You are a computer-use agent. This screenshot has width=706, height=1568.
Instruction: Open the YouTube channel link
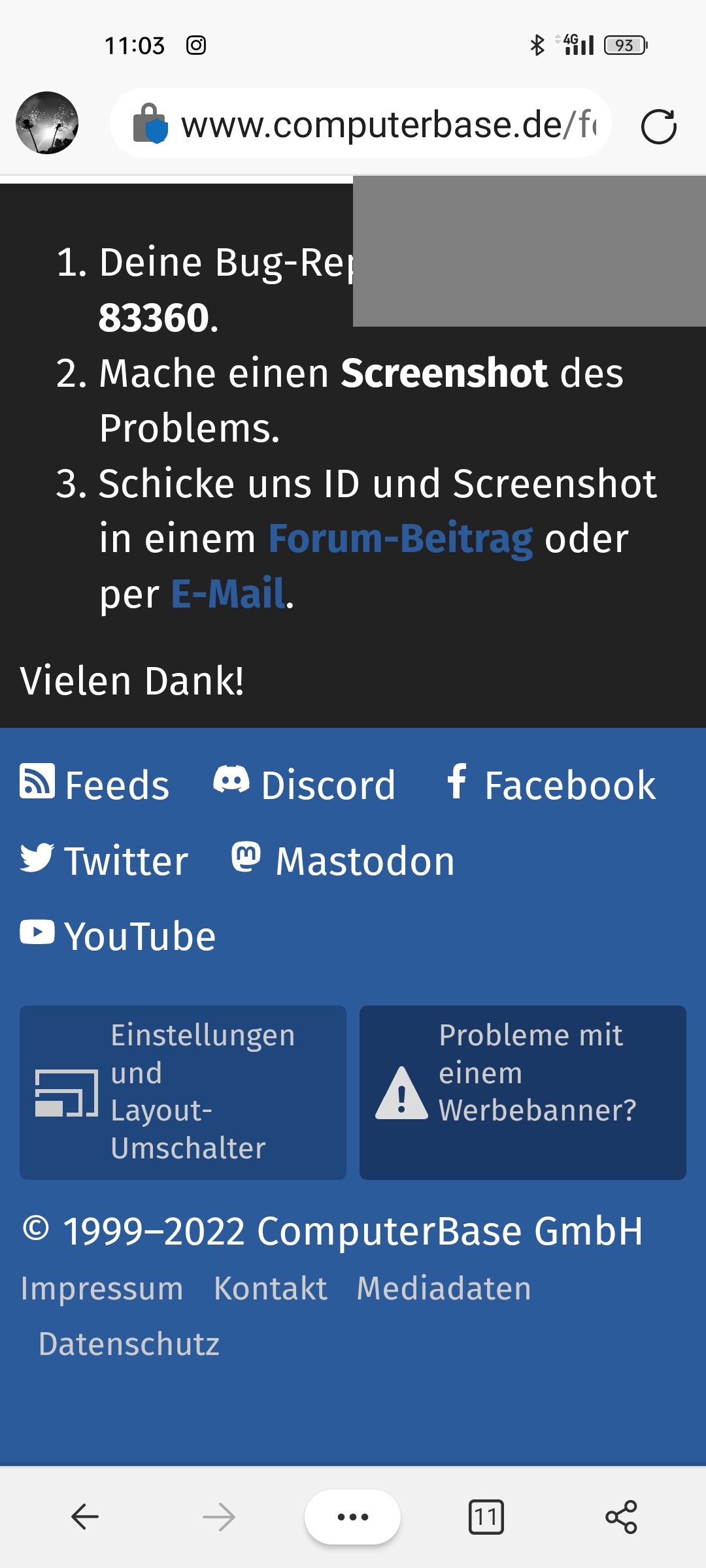(118, 936)
